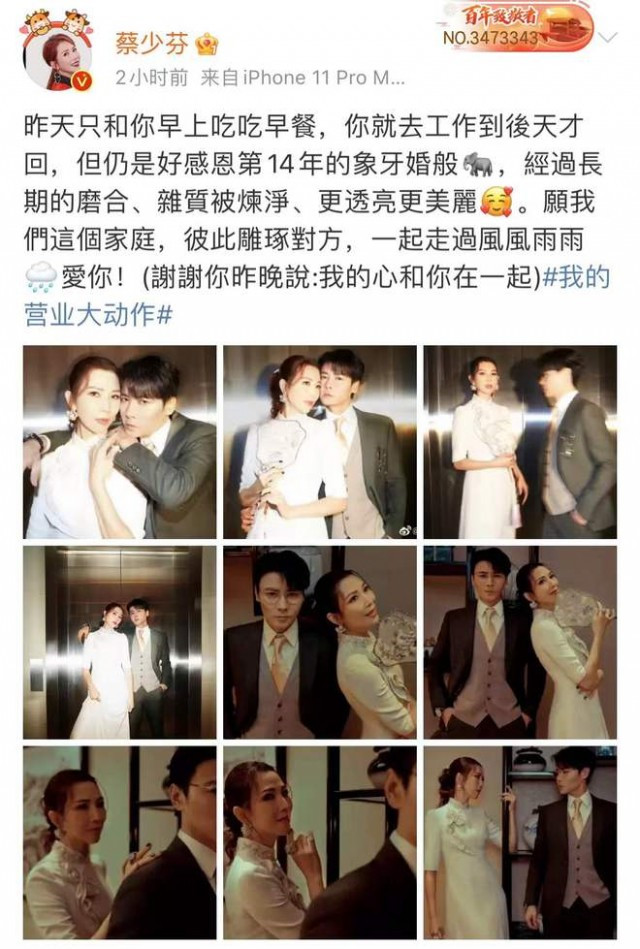The width and height of the screenshot is (640, 949).
Task: Open photo of couple standing back to back
Action: (520, 442)
